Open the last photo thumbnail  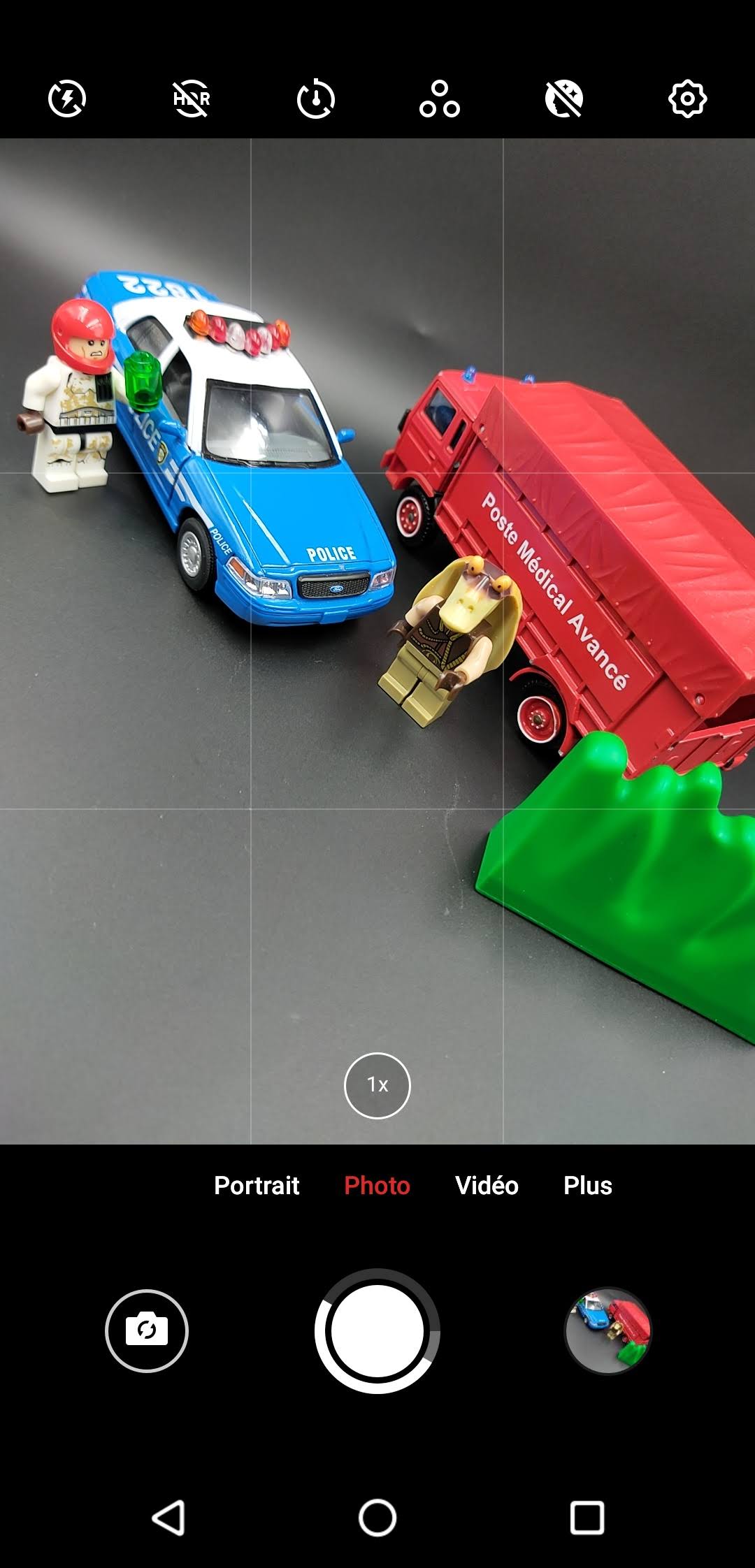607,1330
